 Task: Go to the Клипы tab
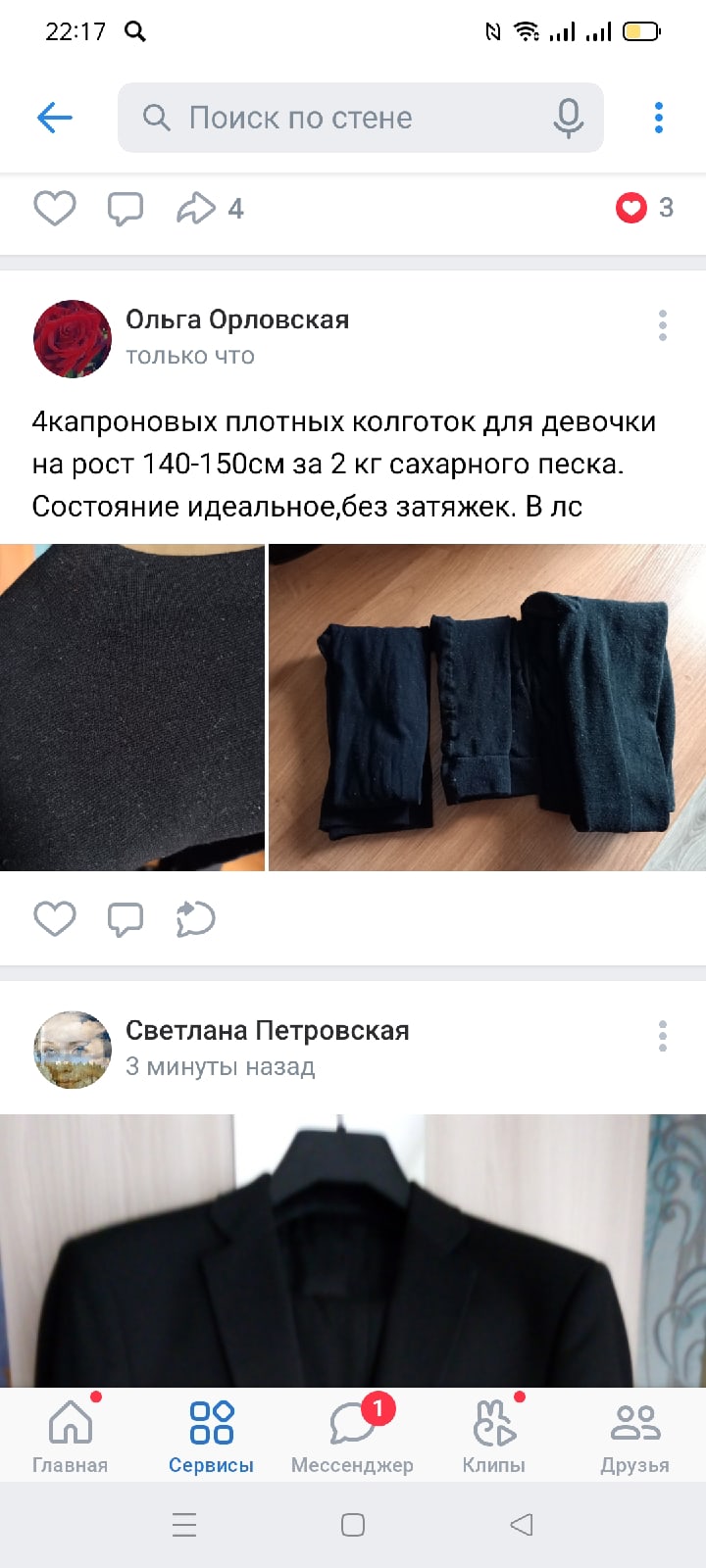click(x=493, y=1436)
